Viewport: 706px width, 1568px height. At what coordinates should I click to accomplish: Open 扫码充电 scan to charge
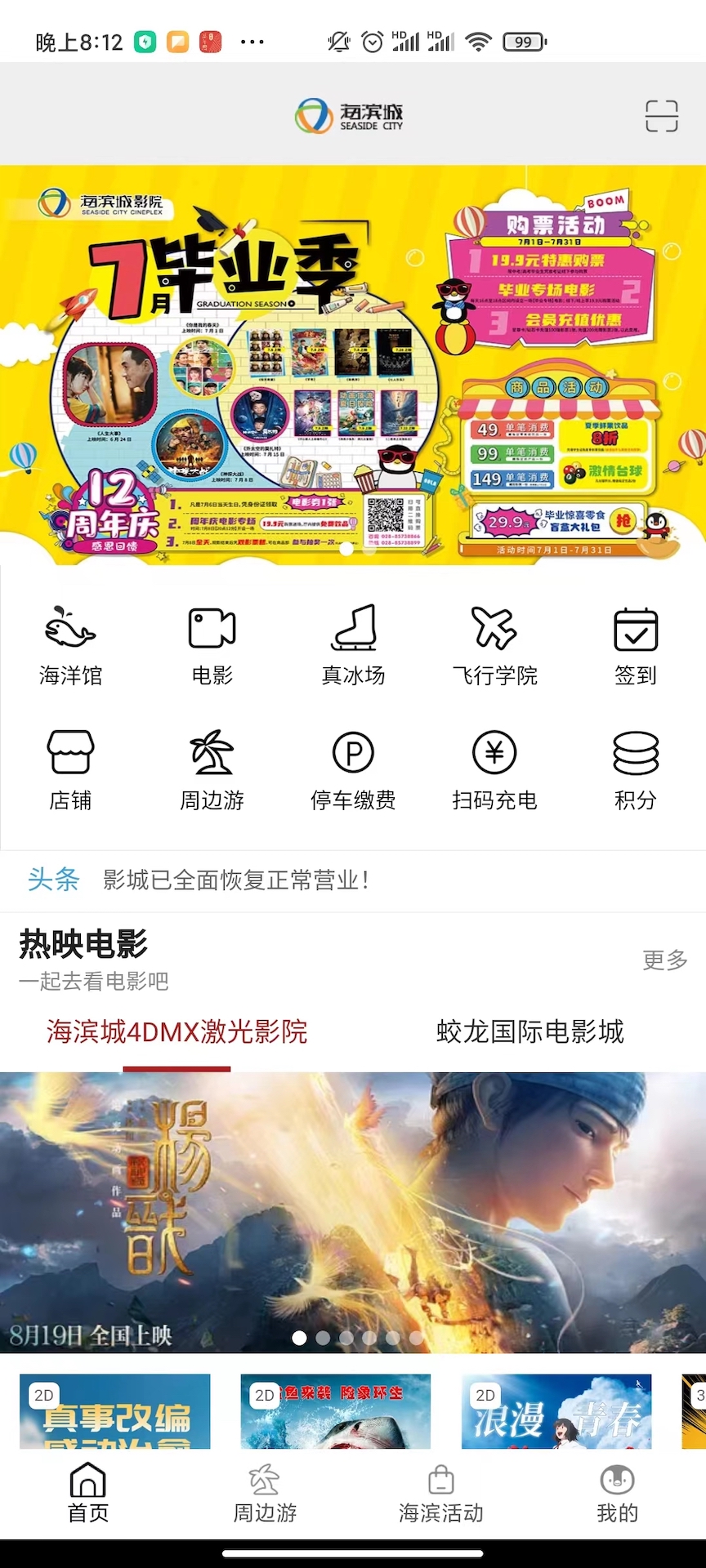494,769
